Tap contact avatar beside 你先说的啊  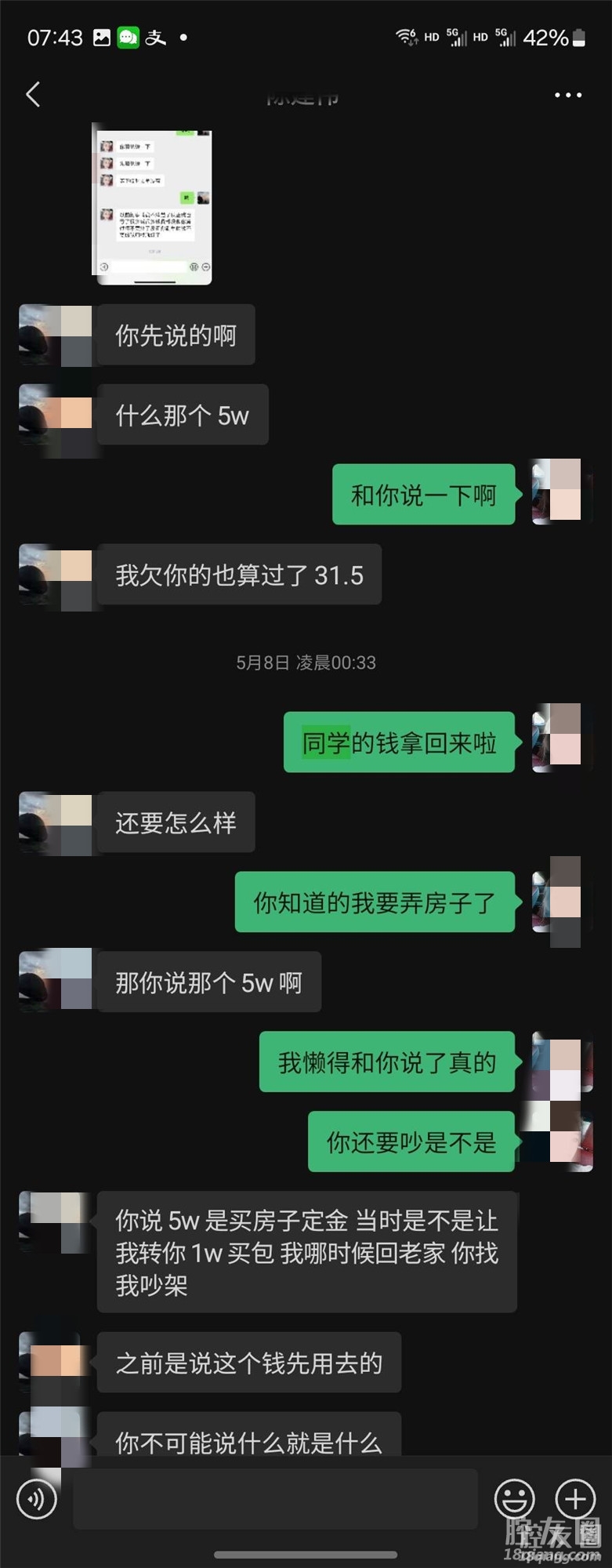tap(55, 335)
